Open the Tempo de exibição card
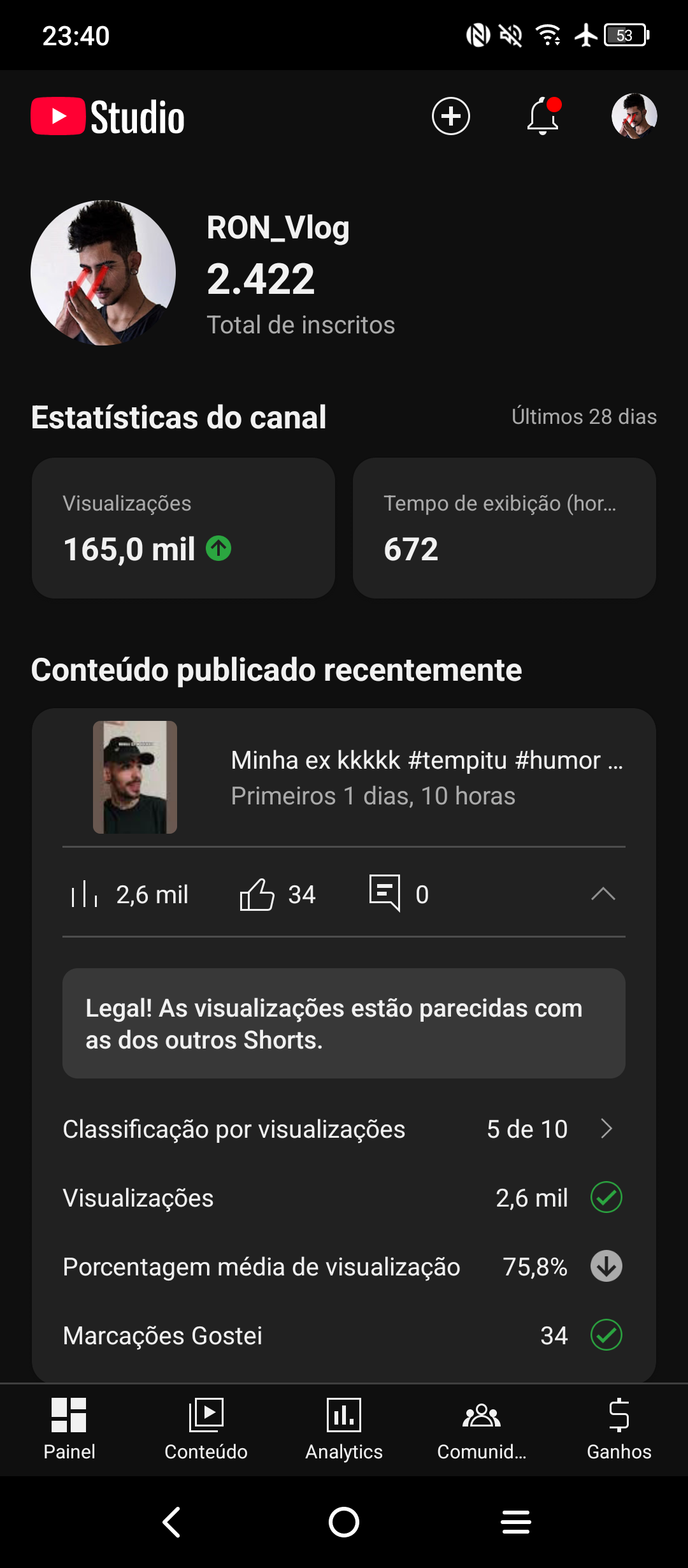This screenshot has height=1568, width=688. coord(504,528)
